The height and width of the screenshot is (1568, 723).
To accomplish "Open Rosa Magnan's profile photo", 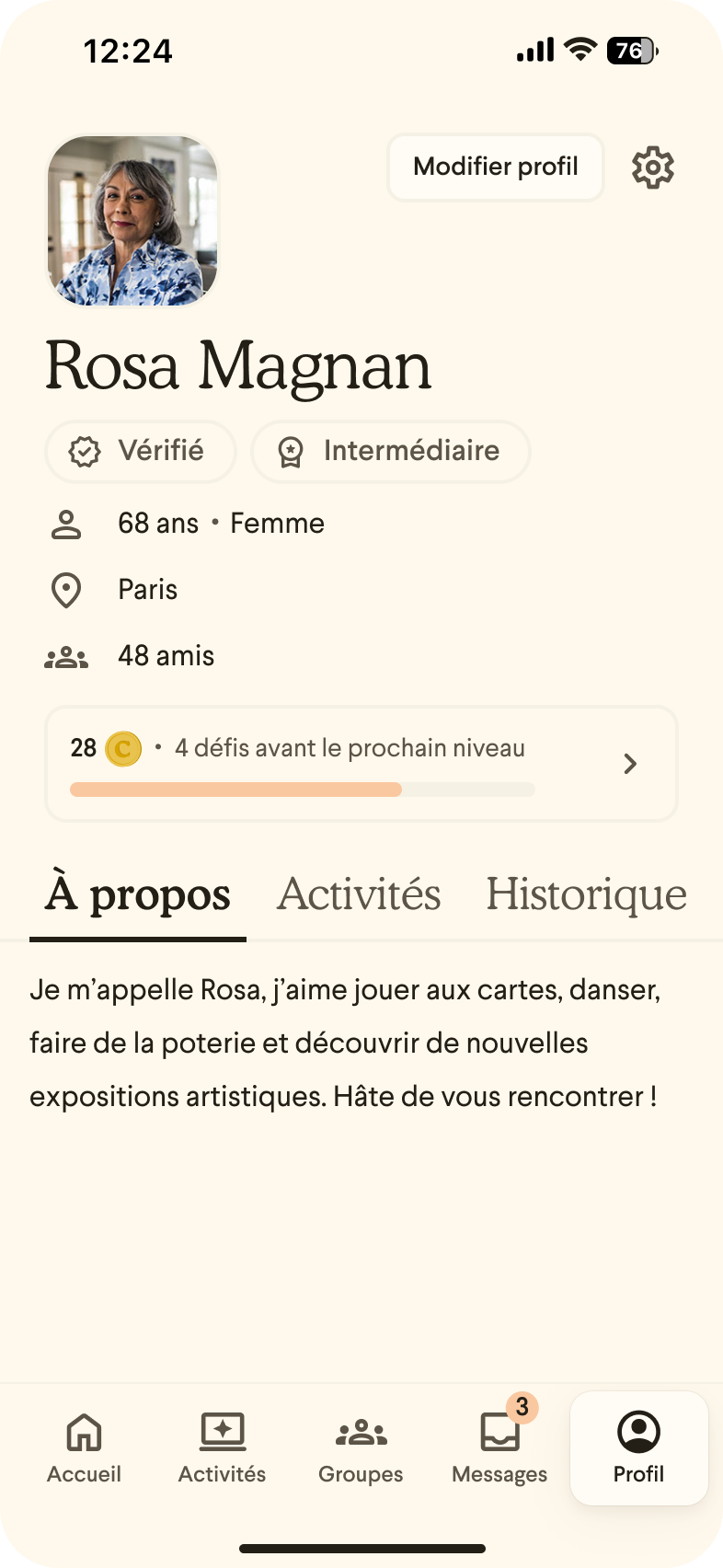I will 132,221.
